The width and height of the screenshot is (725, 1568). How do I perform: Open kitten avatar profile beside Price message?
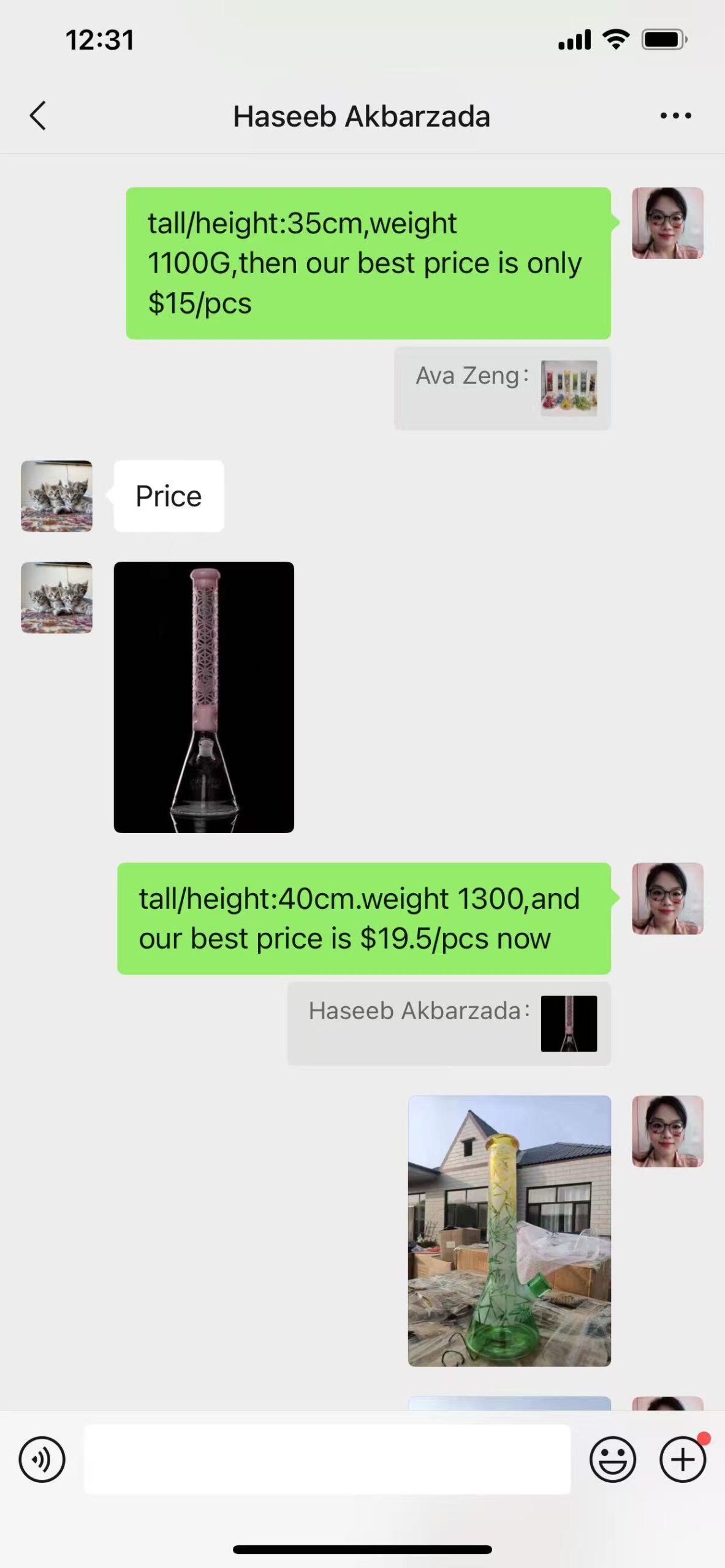click(x=56, y=496)
